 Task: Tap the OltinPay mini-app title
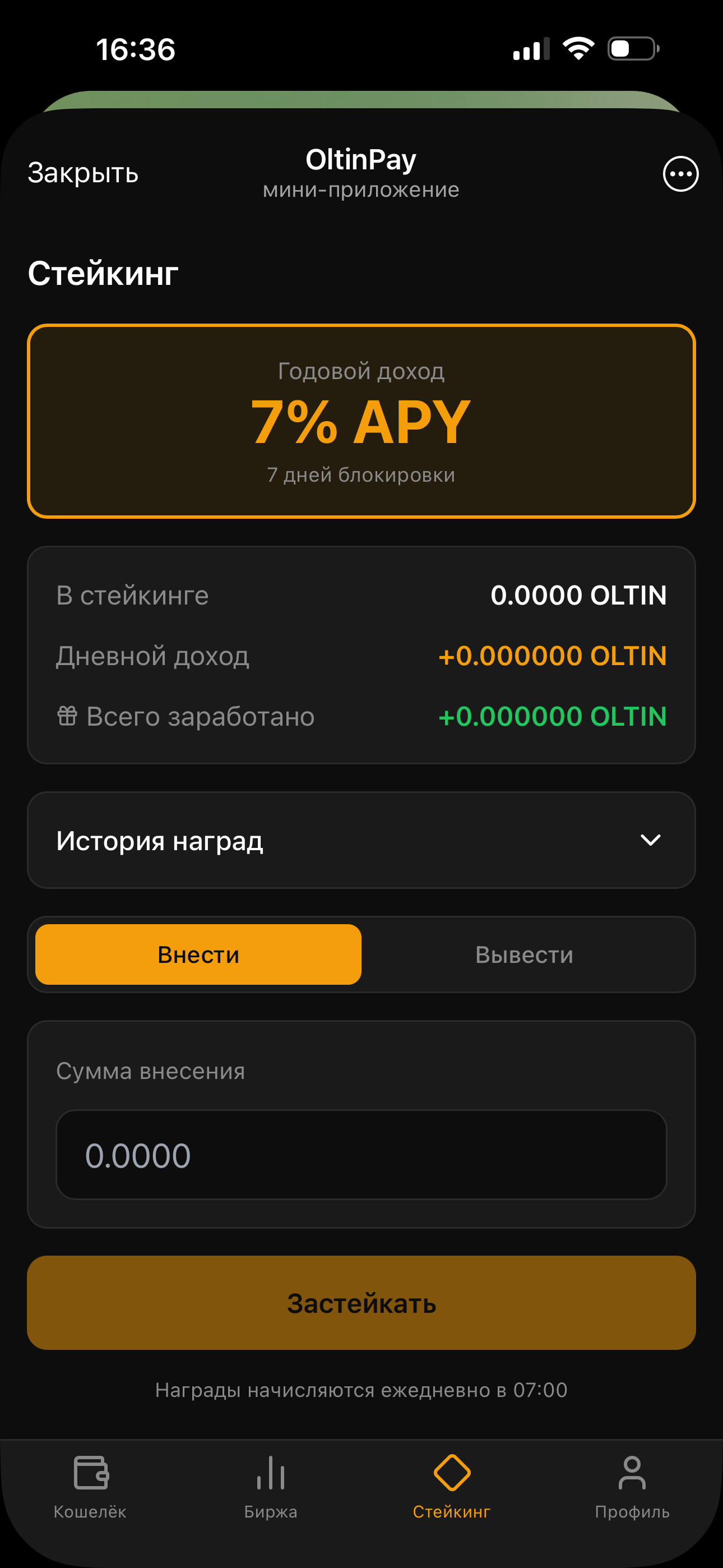(360, 159)
